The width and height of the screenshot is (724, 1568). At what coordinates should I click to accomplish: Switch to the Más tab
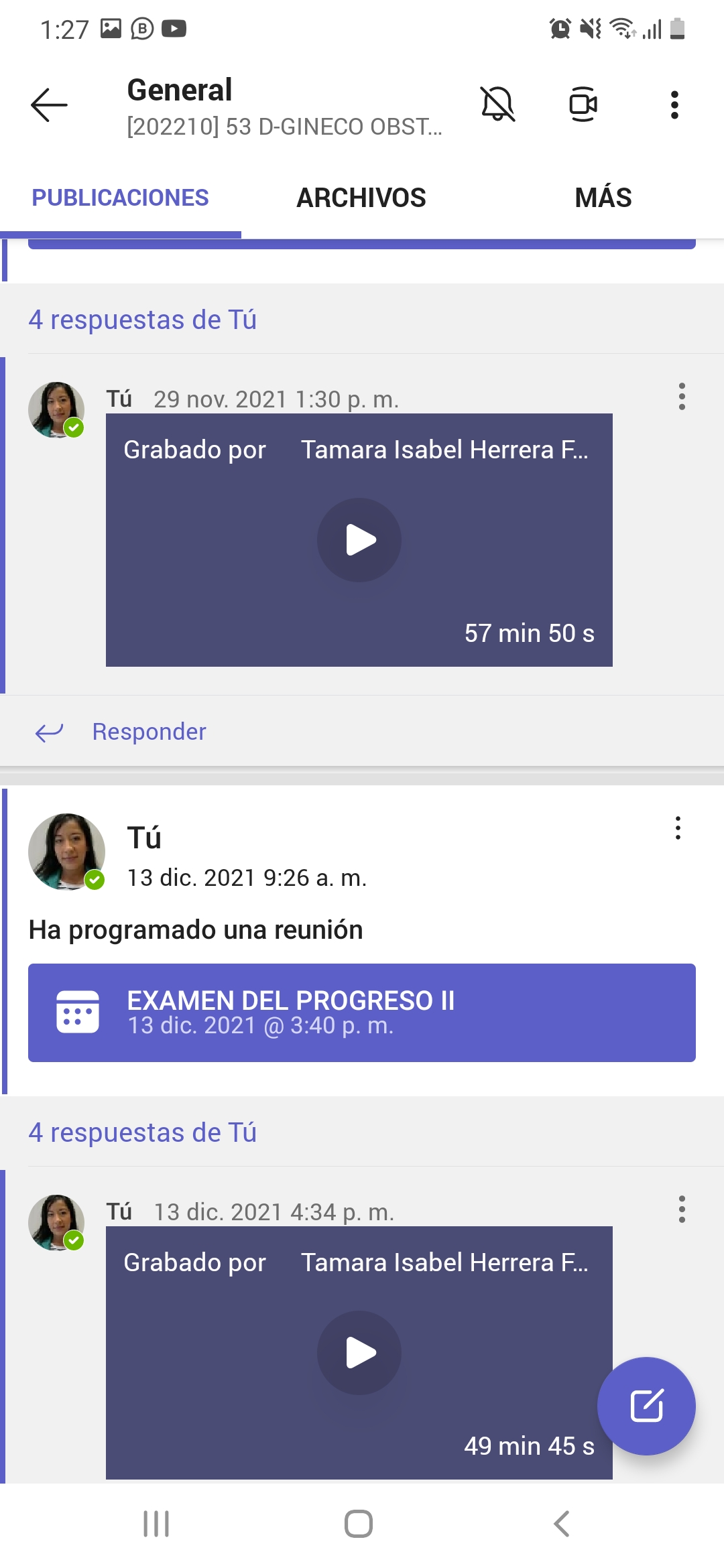(603, 198)
